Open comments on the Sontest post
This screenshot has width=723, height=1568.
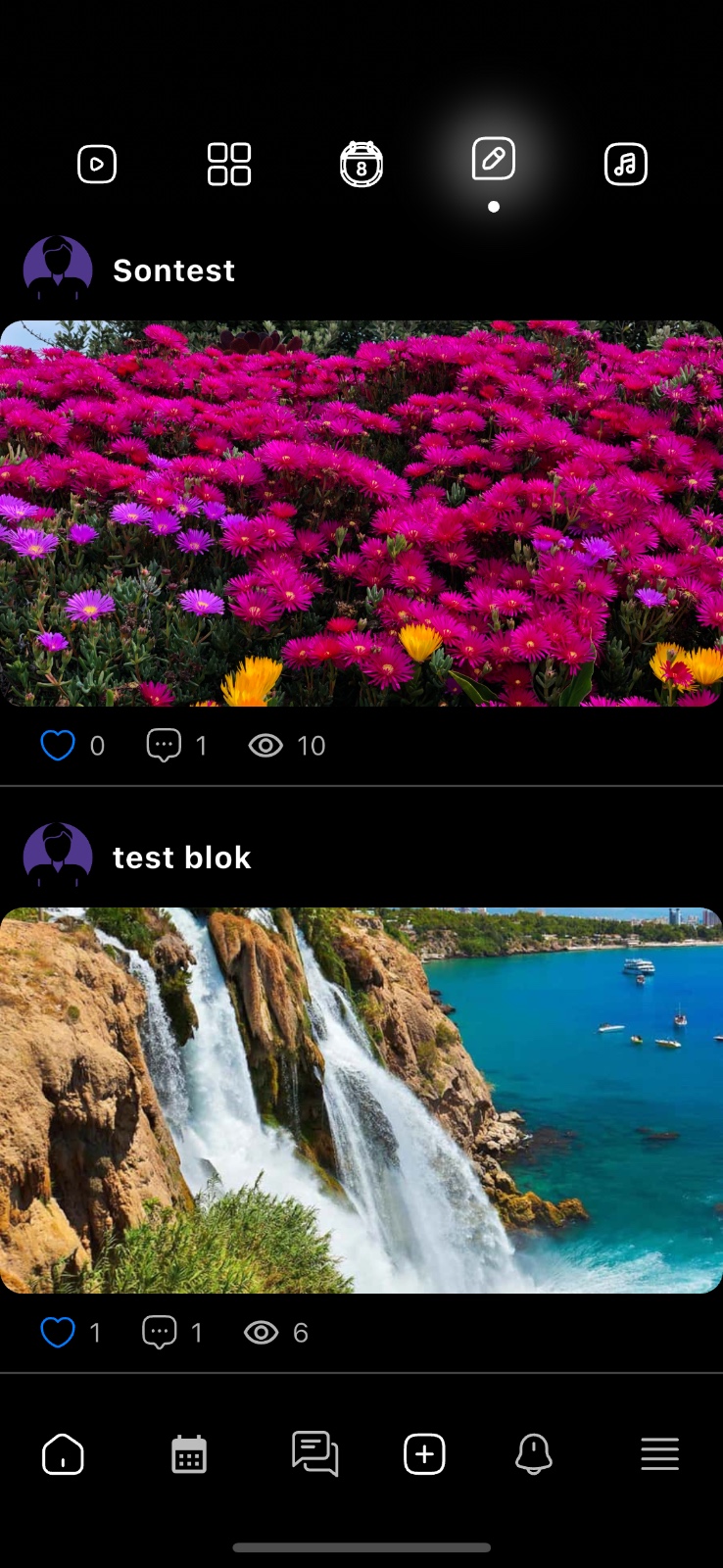pyautogui.click(x=164, y=746)
